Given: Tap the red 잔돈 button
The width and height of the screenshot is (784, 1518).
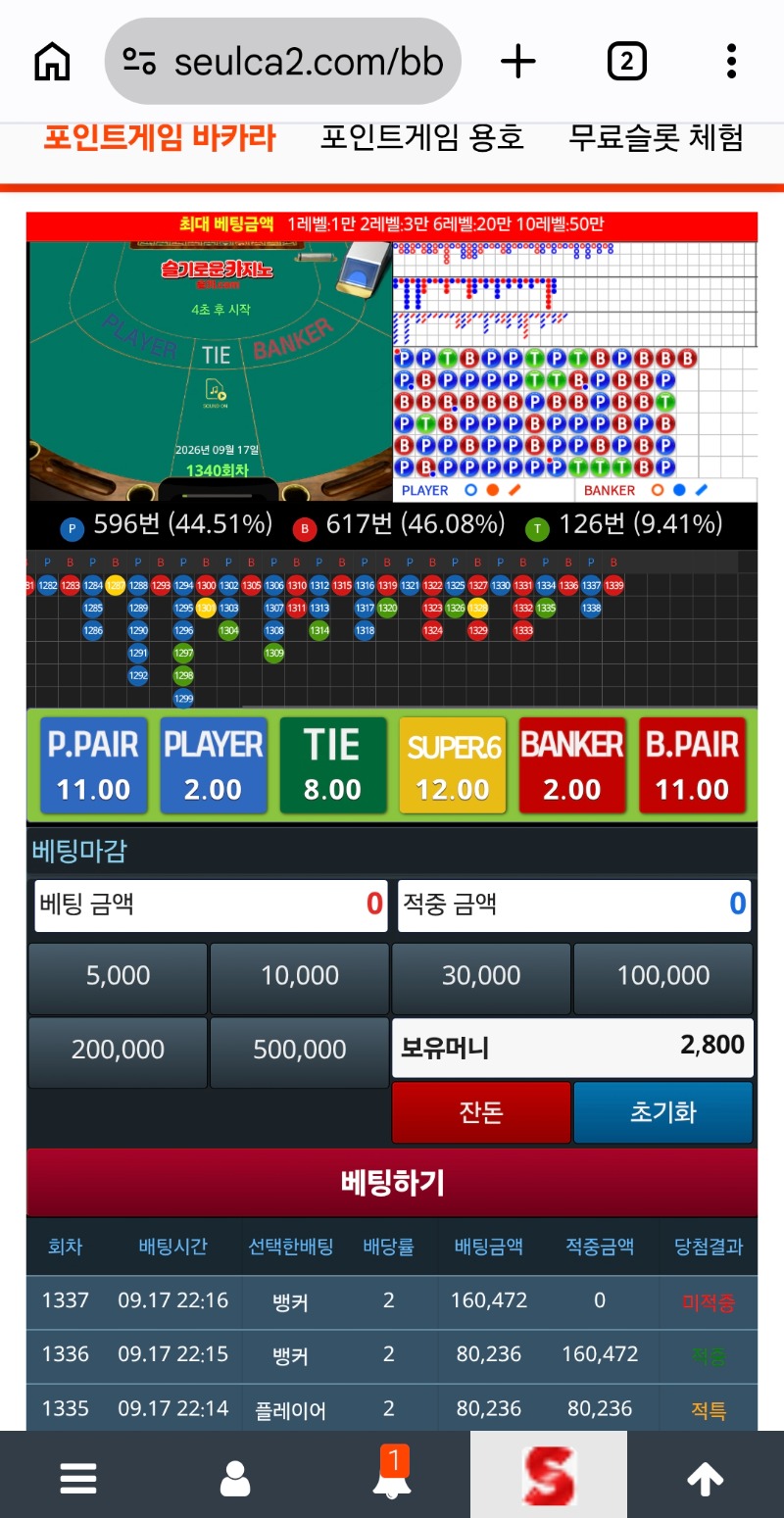Looking at the screenshot, I should coord(481,1112).
